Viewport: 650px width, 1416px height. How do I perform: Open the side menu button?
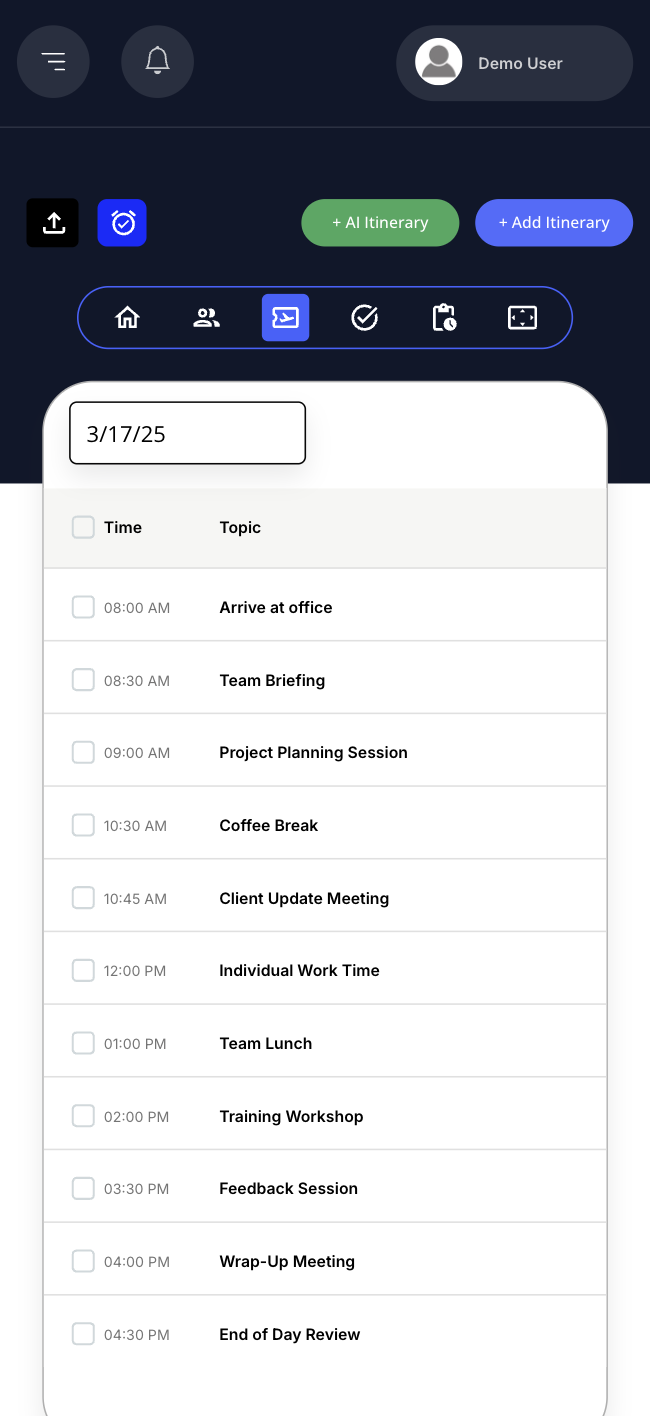pos(53,62)
